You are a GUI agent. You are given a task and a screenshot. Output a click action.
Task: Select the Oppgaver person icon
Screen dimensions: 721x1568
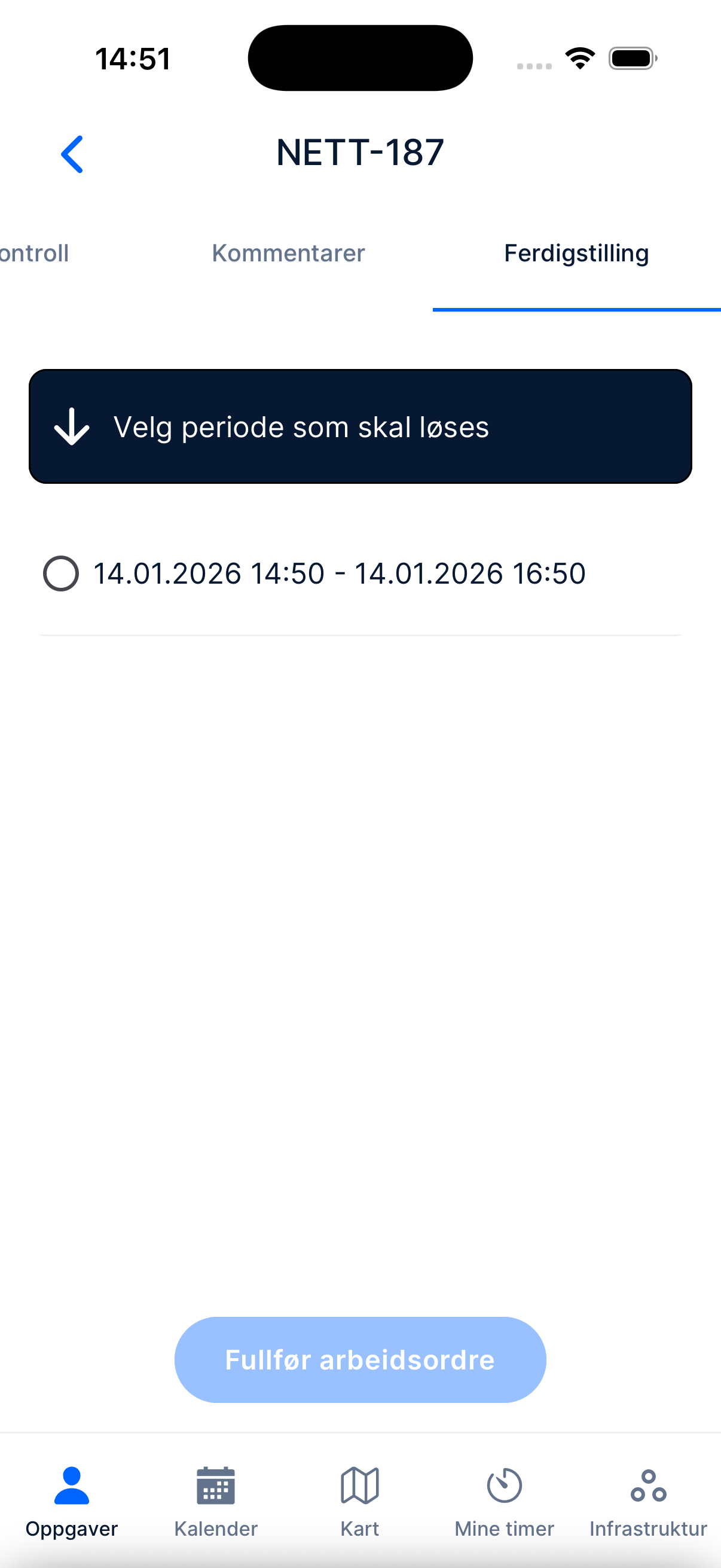click(72, 1487)
